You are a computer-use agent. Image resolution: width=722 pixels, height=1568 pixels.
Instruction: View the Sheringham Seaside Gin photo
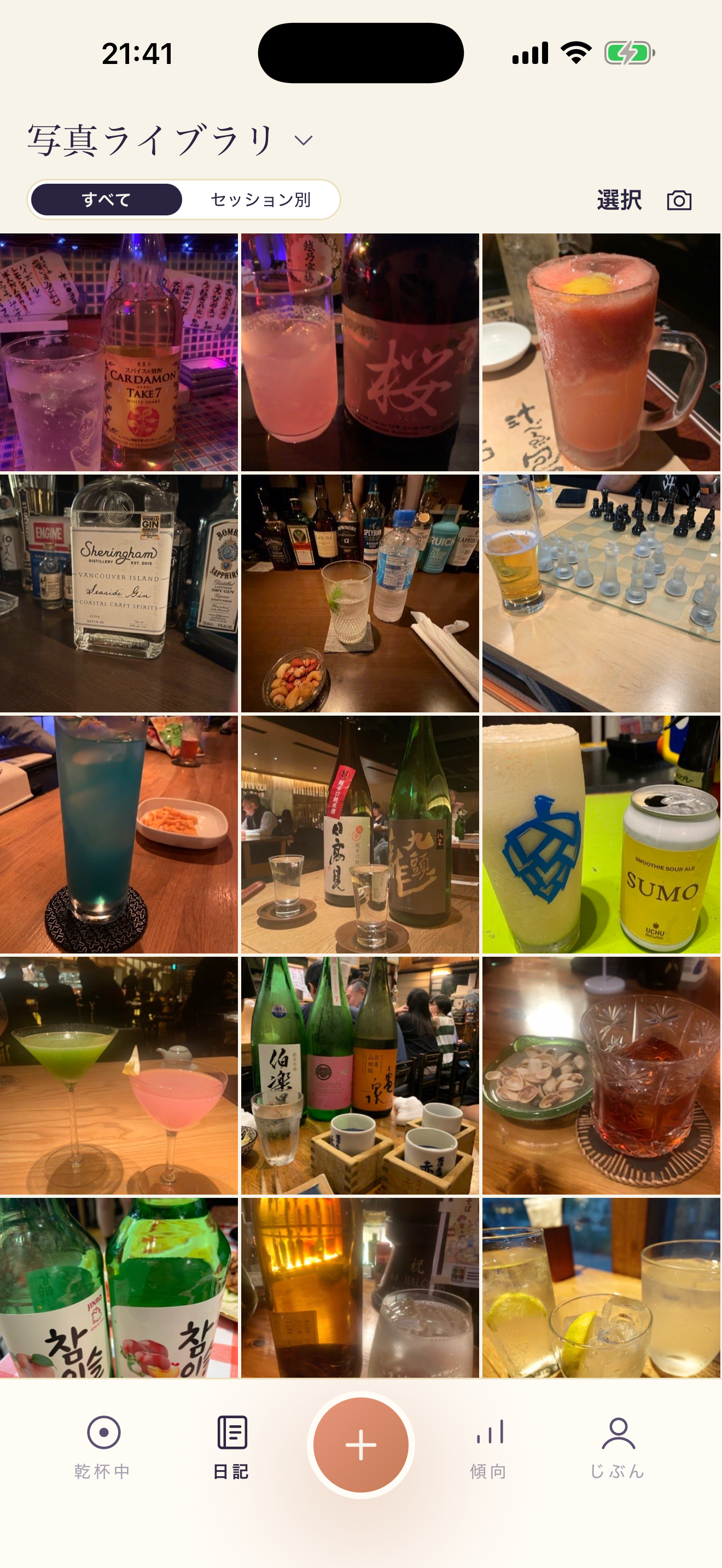pos(119,594)
